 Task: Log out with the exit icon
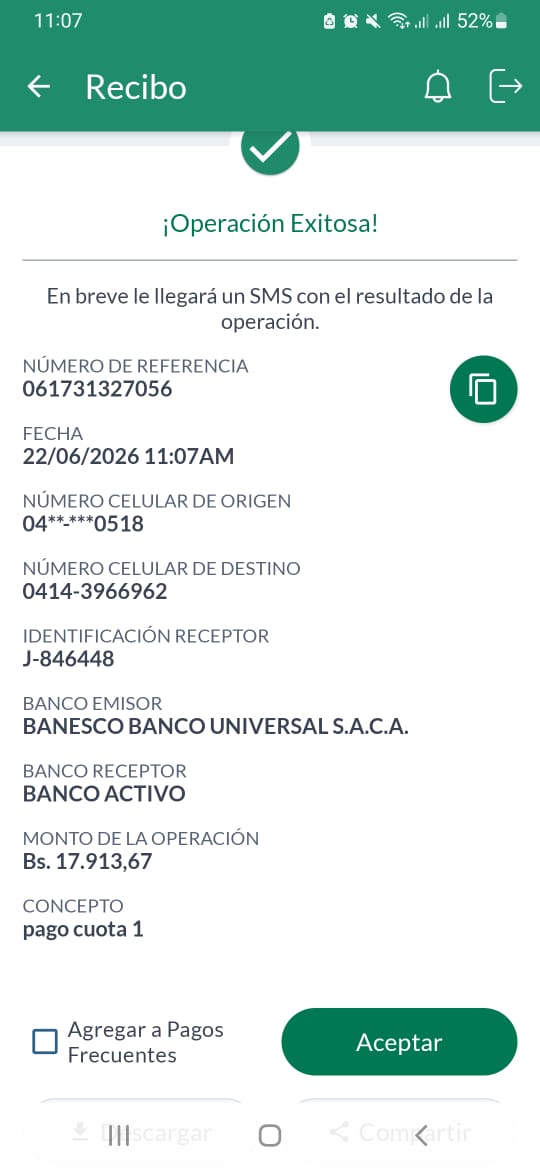pos(505,87)
